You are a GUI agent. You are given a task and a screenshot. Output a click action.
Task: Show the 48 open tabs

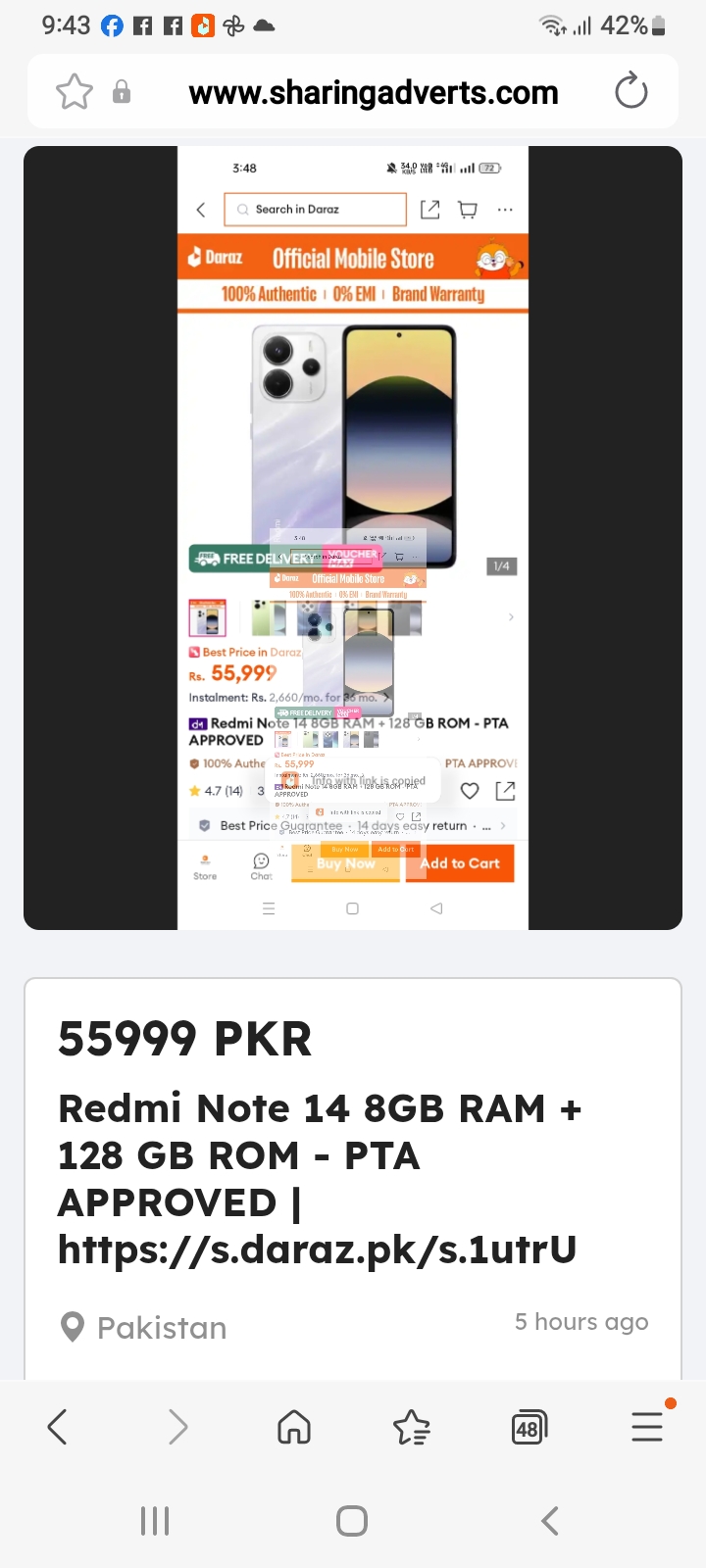tap(529, 1428)
